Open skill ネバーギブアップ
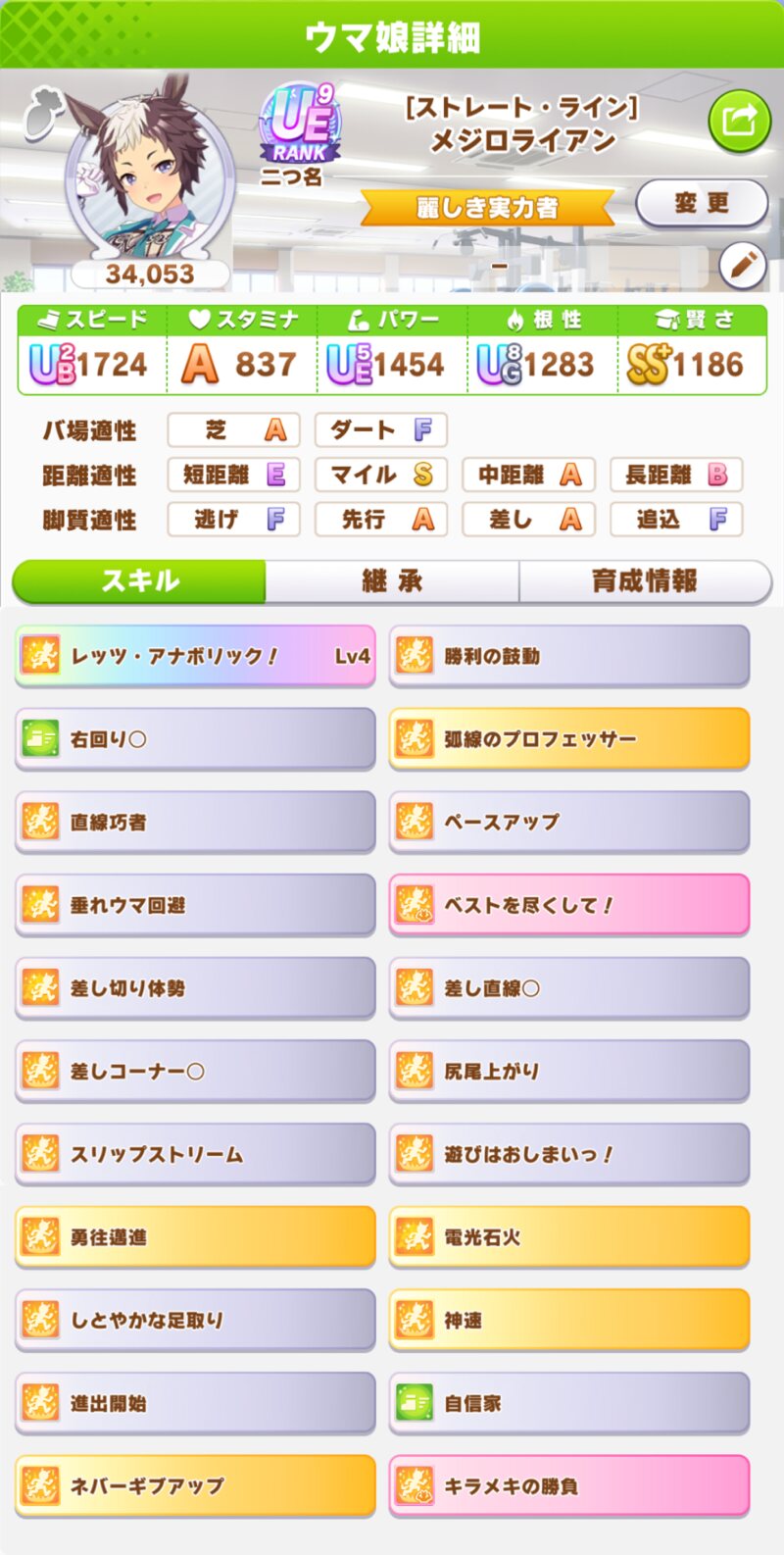 click(195, 1486)
